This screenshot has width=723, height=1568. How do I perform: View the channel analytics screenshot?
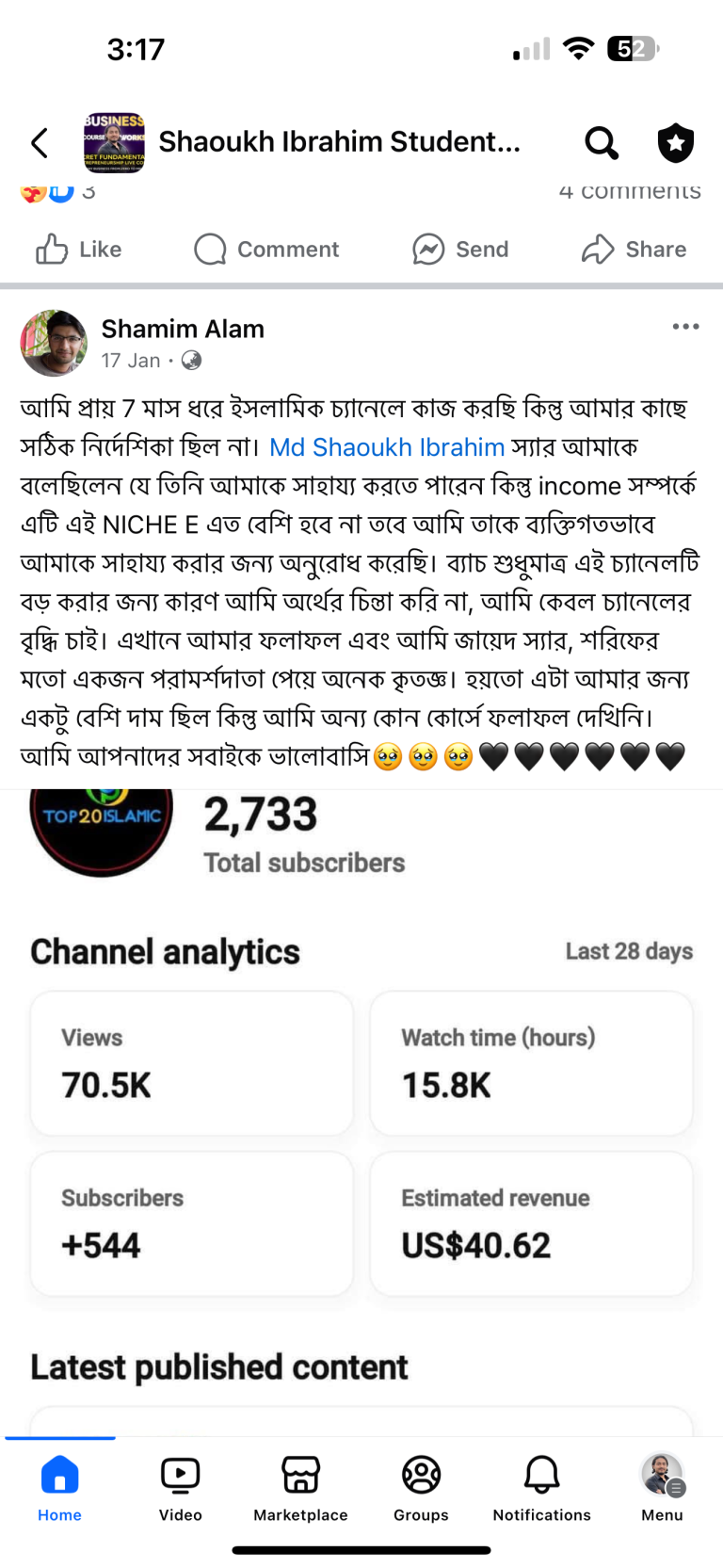(361, 1083)
